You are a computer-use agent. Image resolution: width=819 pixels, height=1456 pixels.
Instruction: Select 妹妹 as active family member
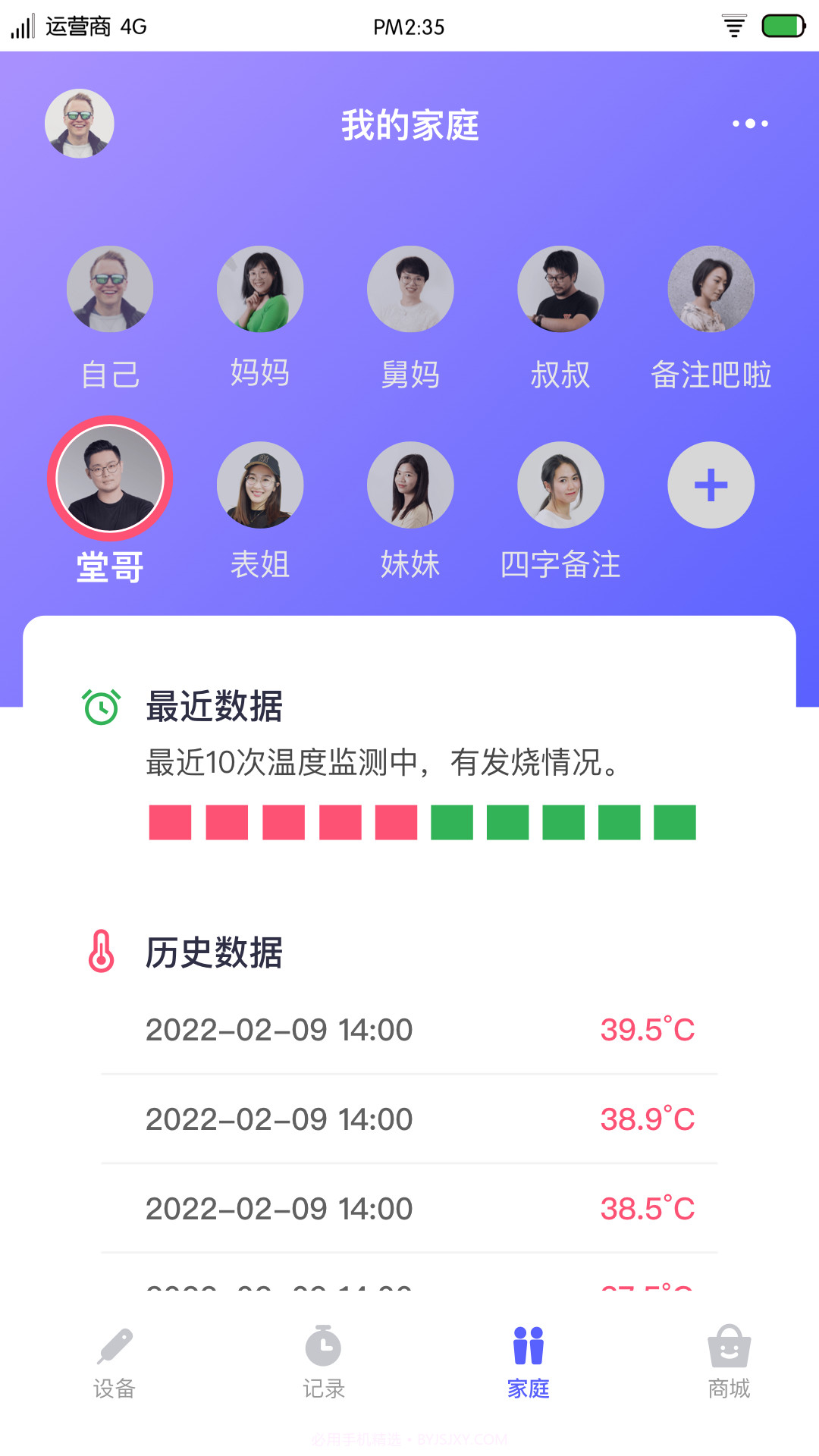[x=410, y=485]
